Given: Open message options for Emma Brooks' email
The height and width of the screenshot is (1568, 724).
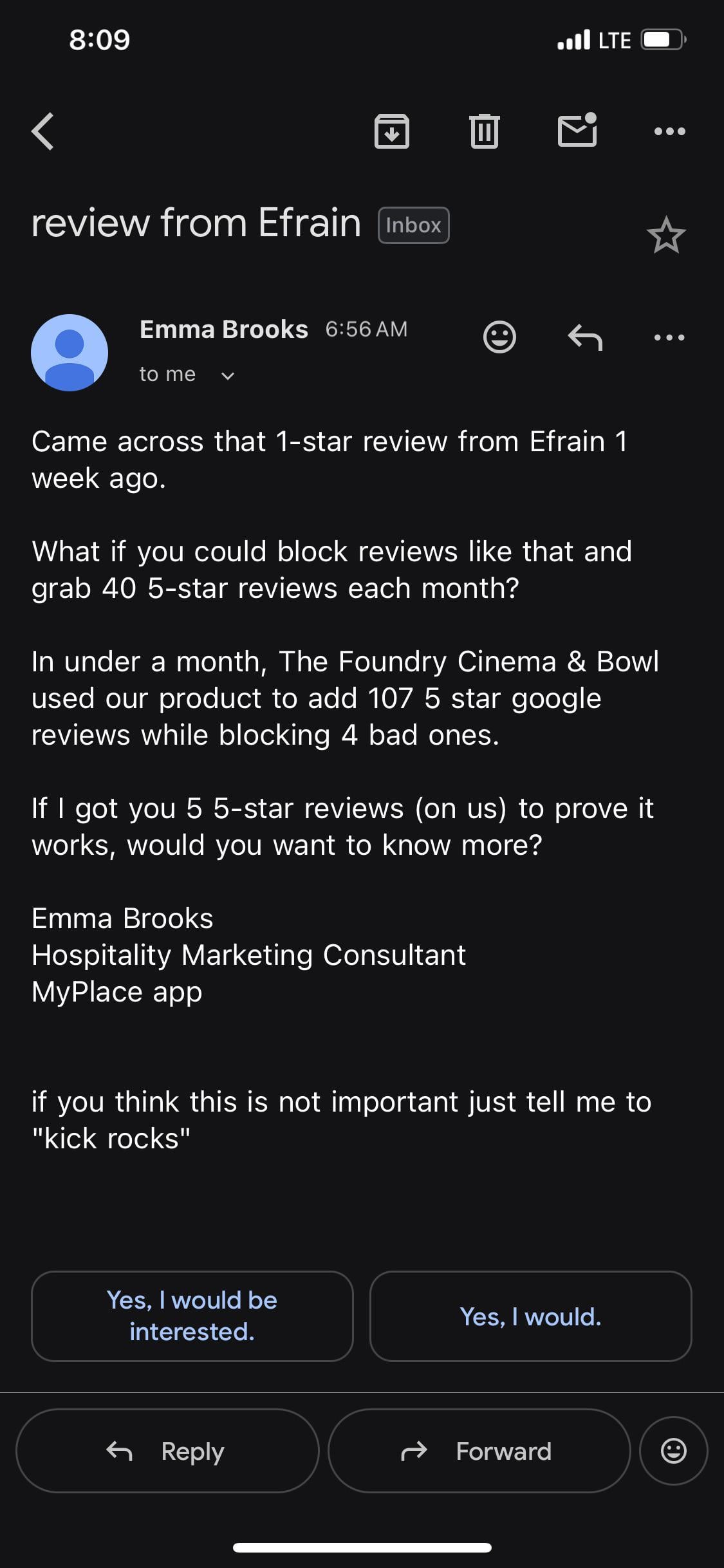Looking at the screenshot, I should (669, 337).
